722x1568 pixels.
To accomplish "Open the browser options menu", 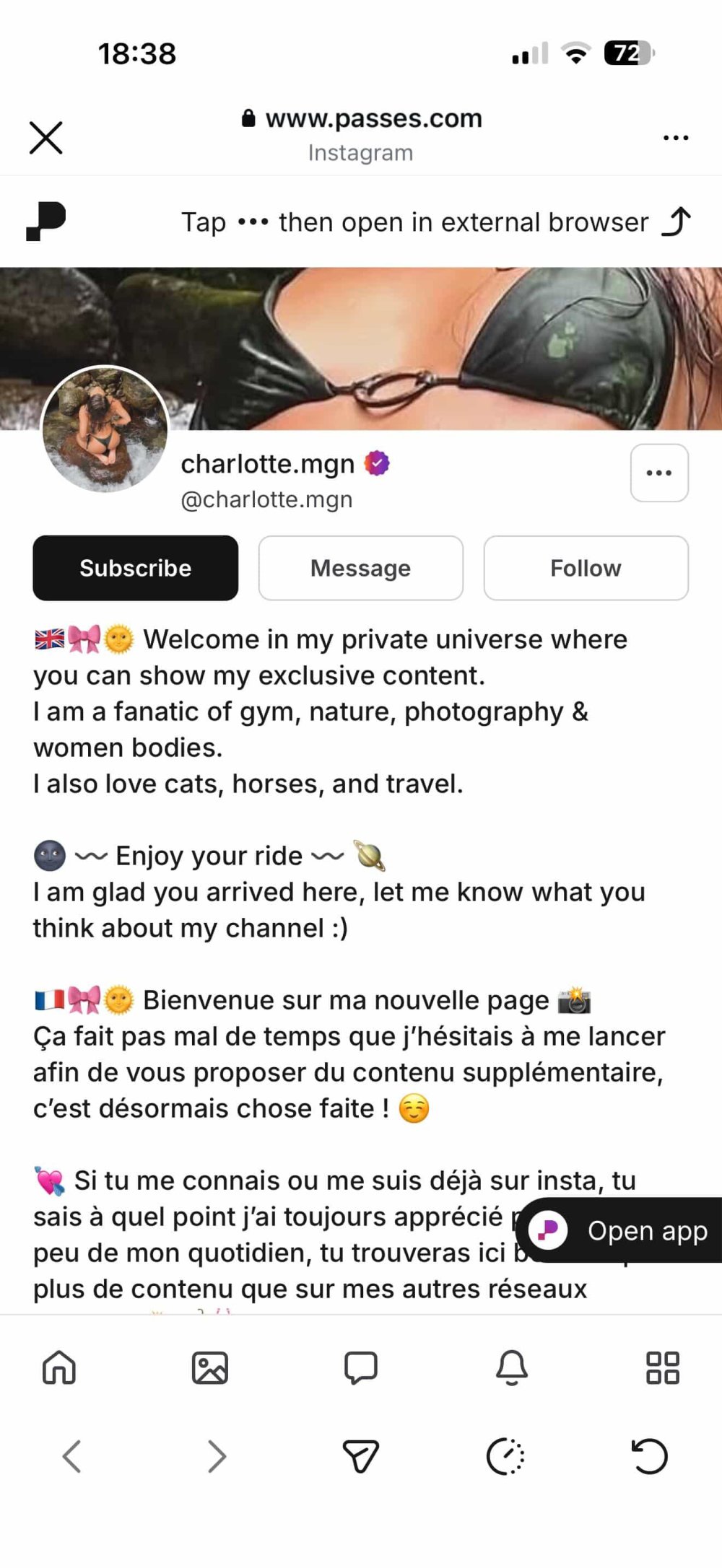I will [675, 137].
